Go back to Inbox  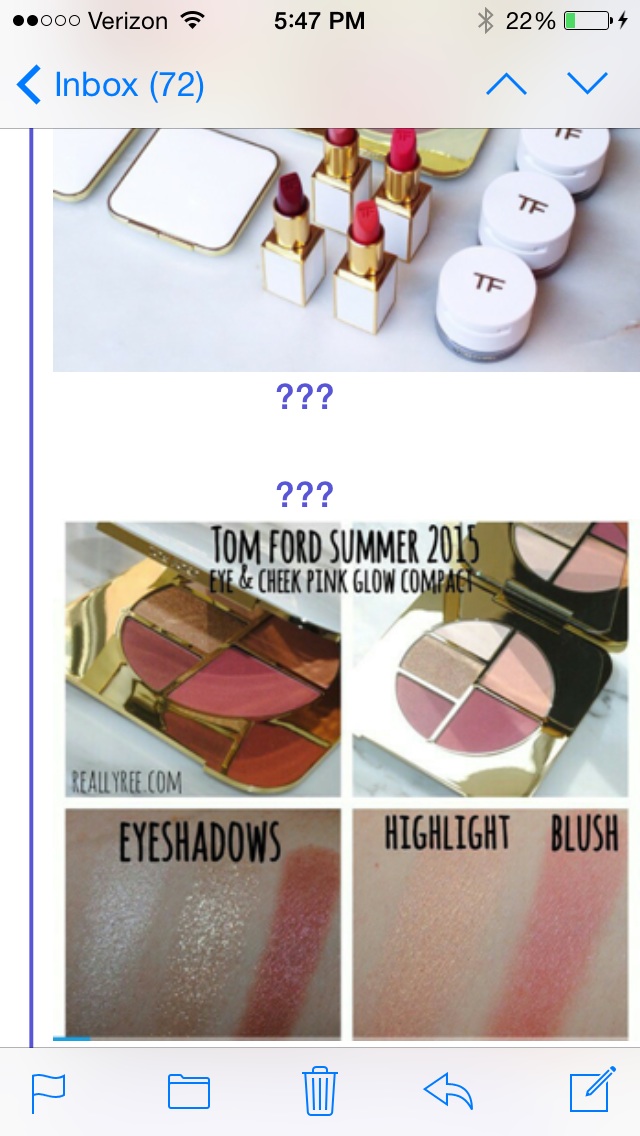(x=110, y=86)
